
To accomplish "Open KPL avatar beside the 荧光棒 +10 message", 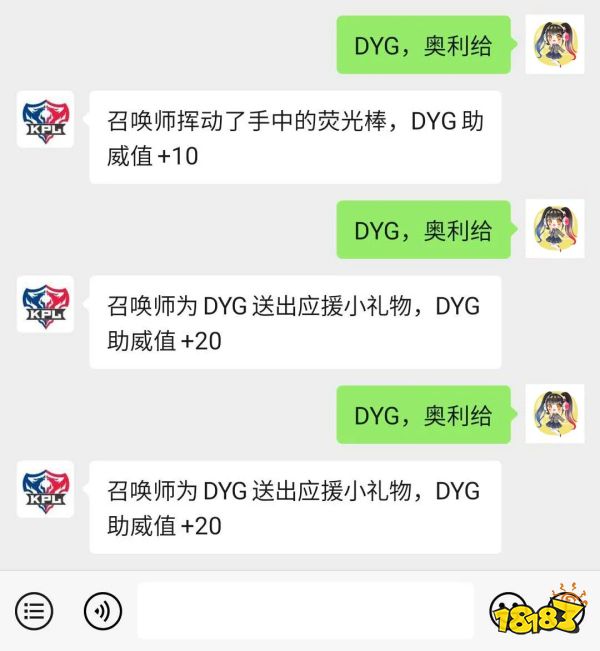I will [x=45, y=119].
